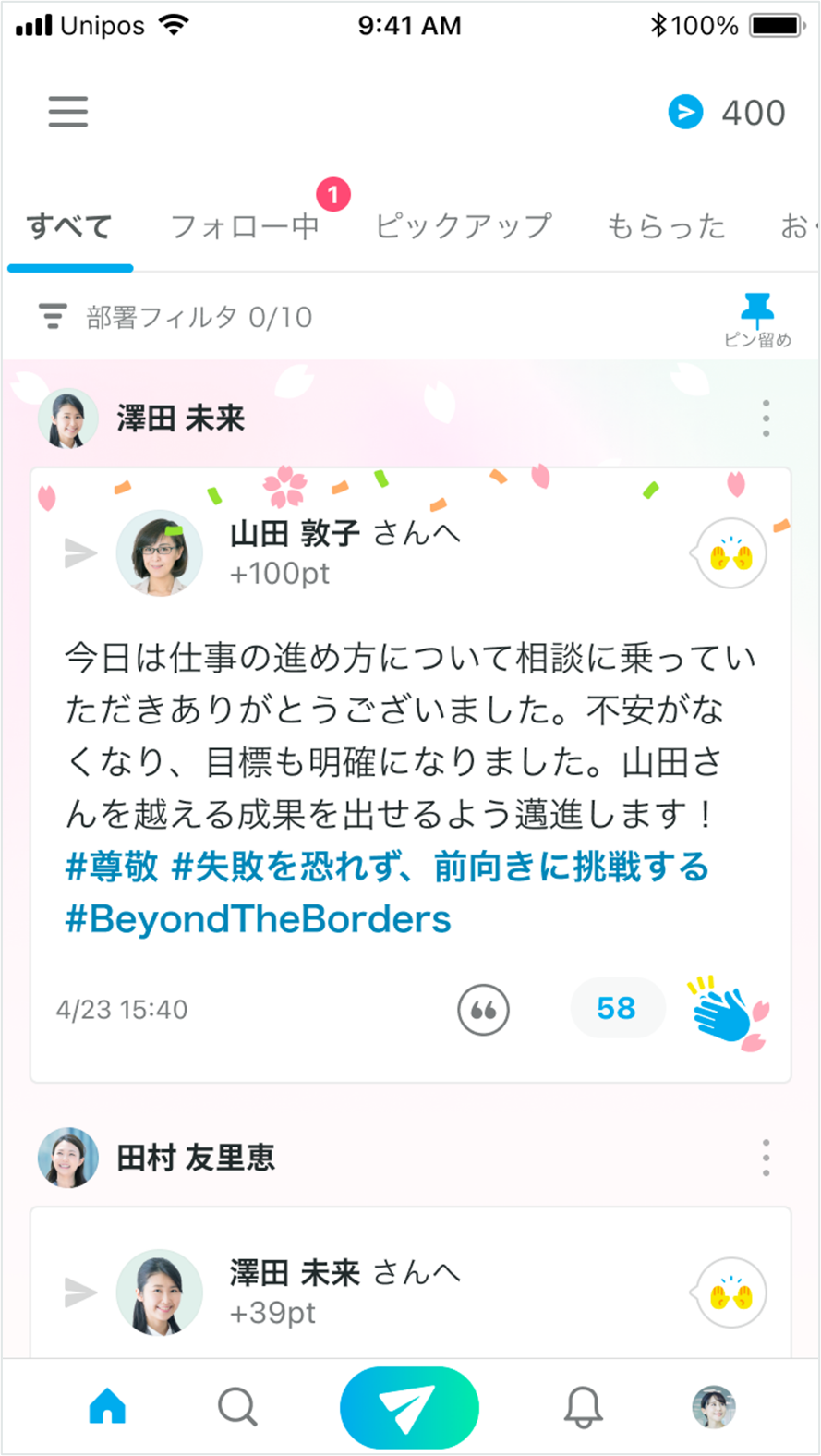The height and width of the screenshot is (1456, 821).
Task: Tap the raised-hands reaction on 山田 敦子 post
Action: coord(731,554)
